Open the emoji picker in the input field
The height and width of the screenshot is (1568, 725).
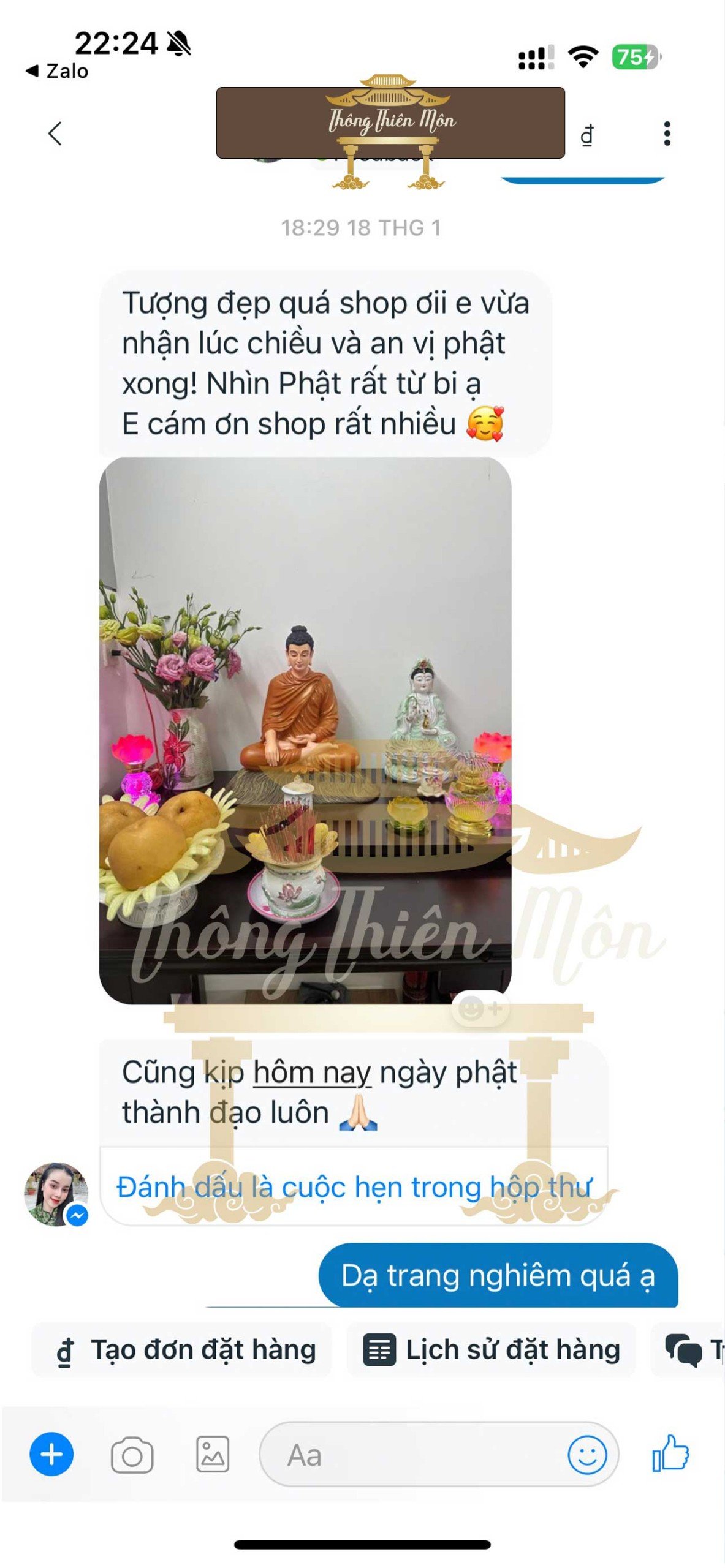coord(586,1455)
